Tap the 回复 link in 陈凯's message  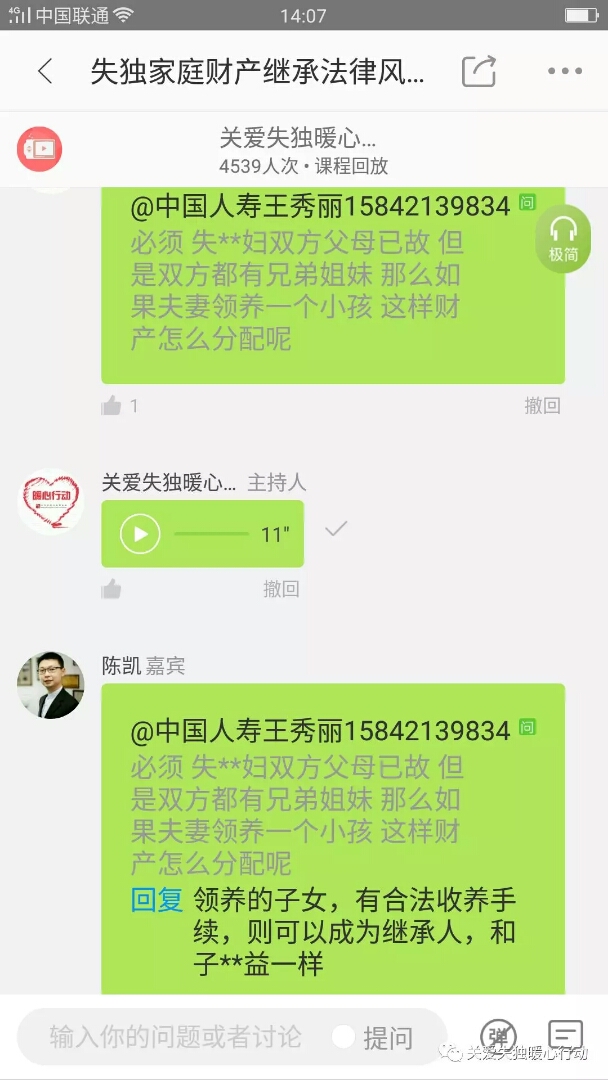[157, 899]
